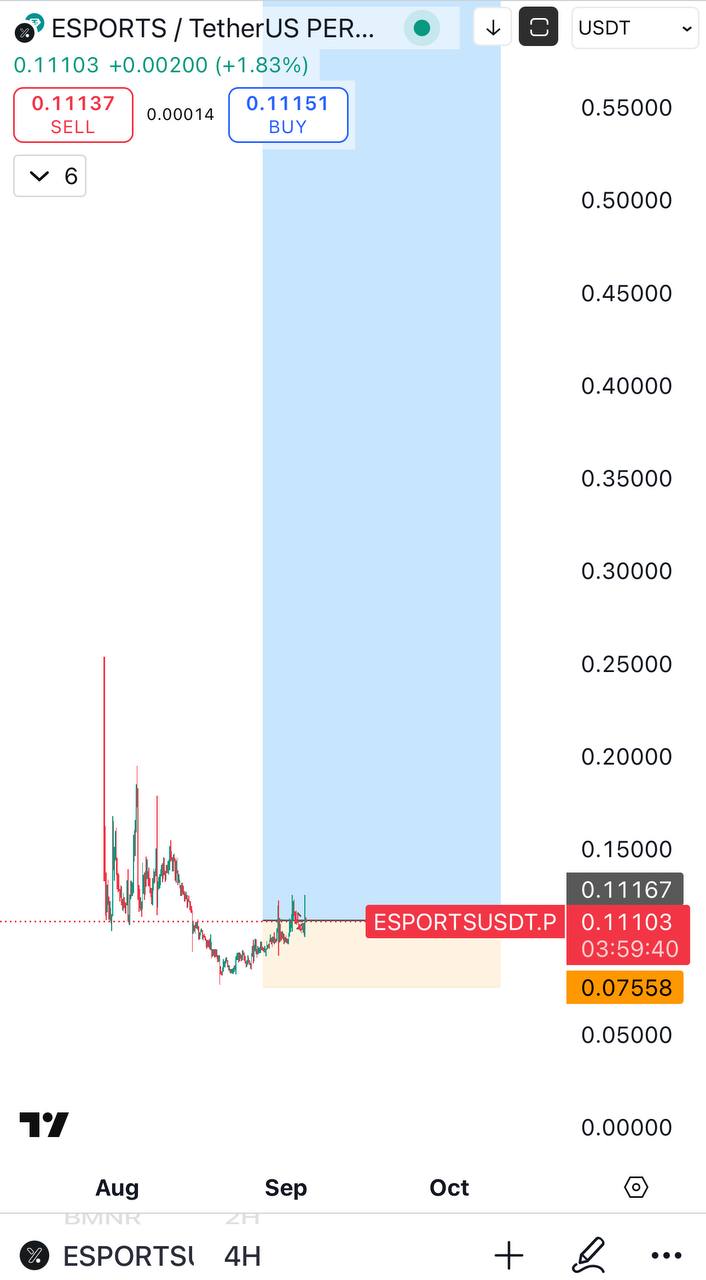Tap the rounded square icon beside USDT
This screenshot has width=706, height=1280.
[x=539, y=28]
